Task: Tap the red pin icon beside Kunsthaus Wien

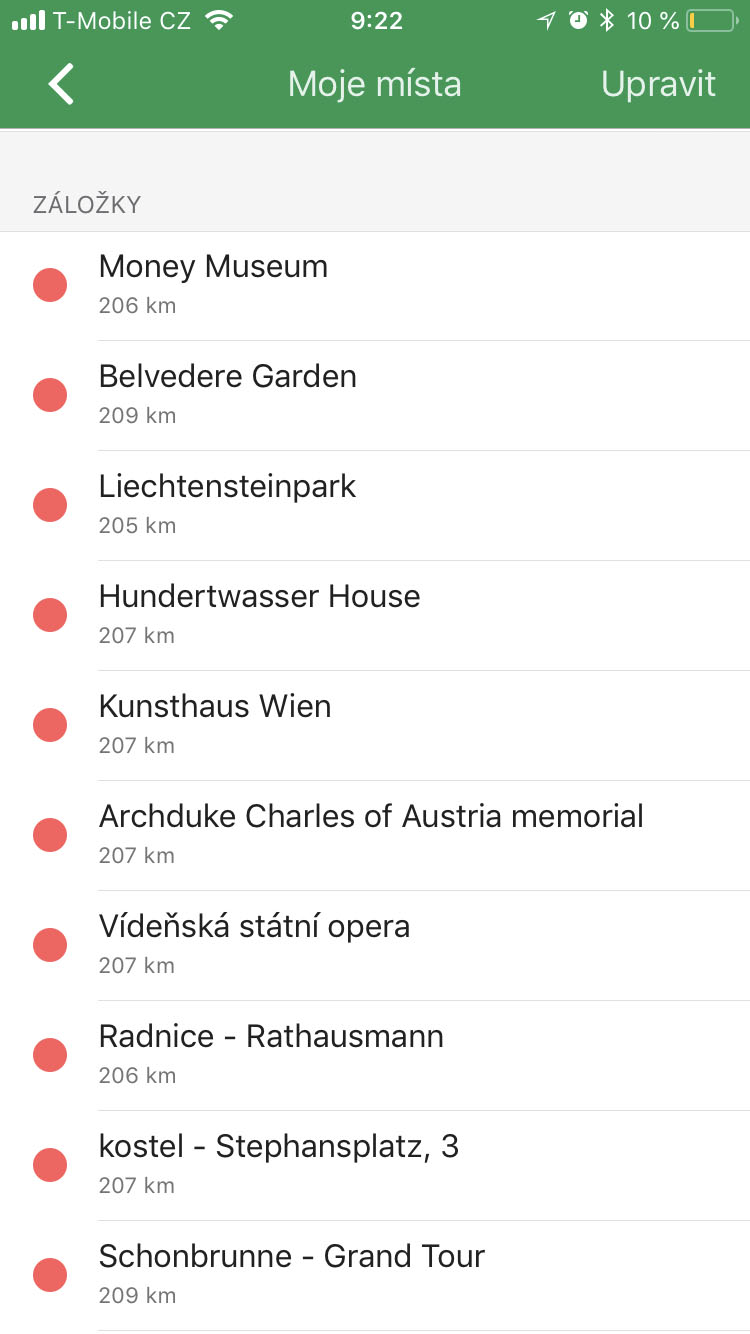Action: [x=50, y=724]
